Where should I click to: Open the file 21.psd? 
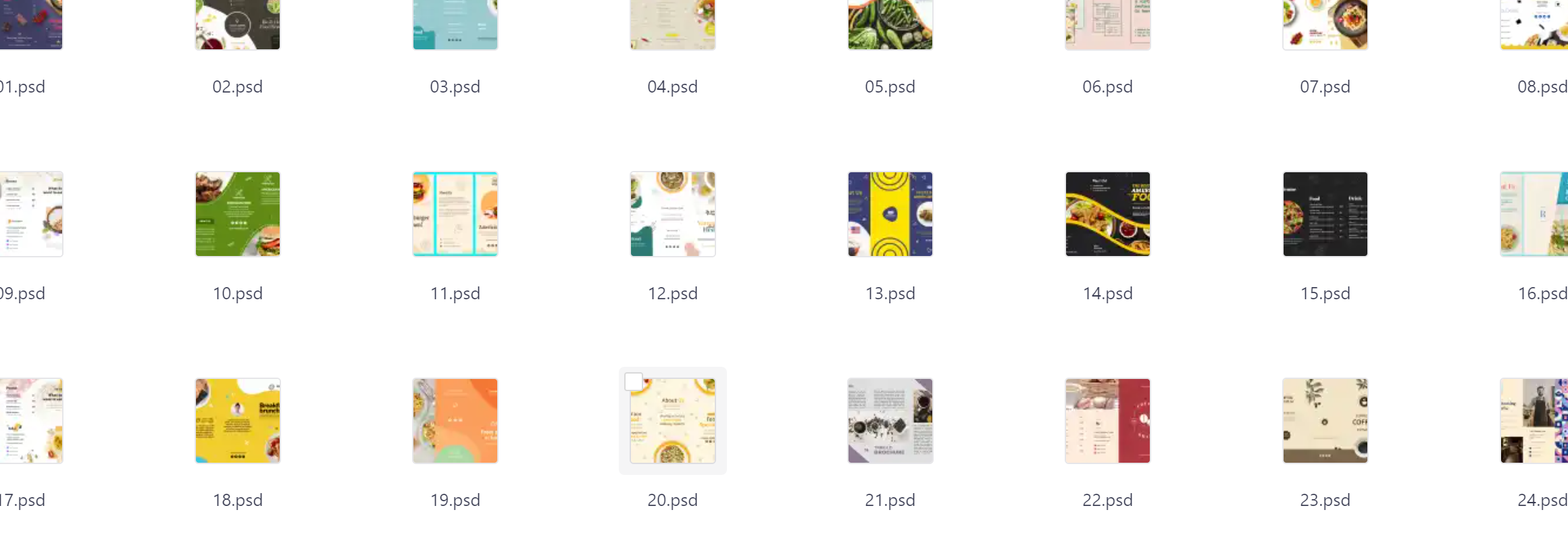pyautogui.click(x=890, y=421)
